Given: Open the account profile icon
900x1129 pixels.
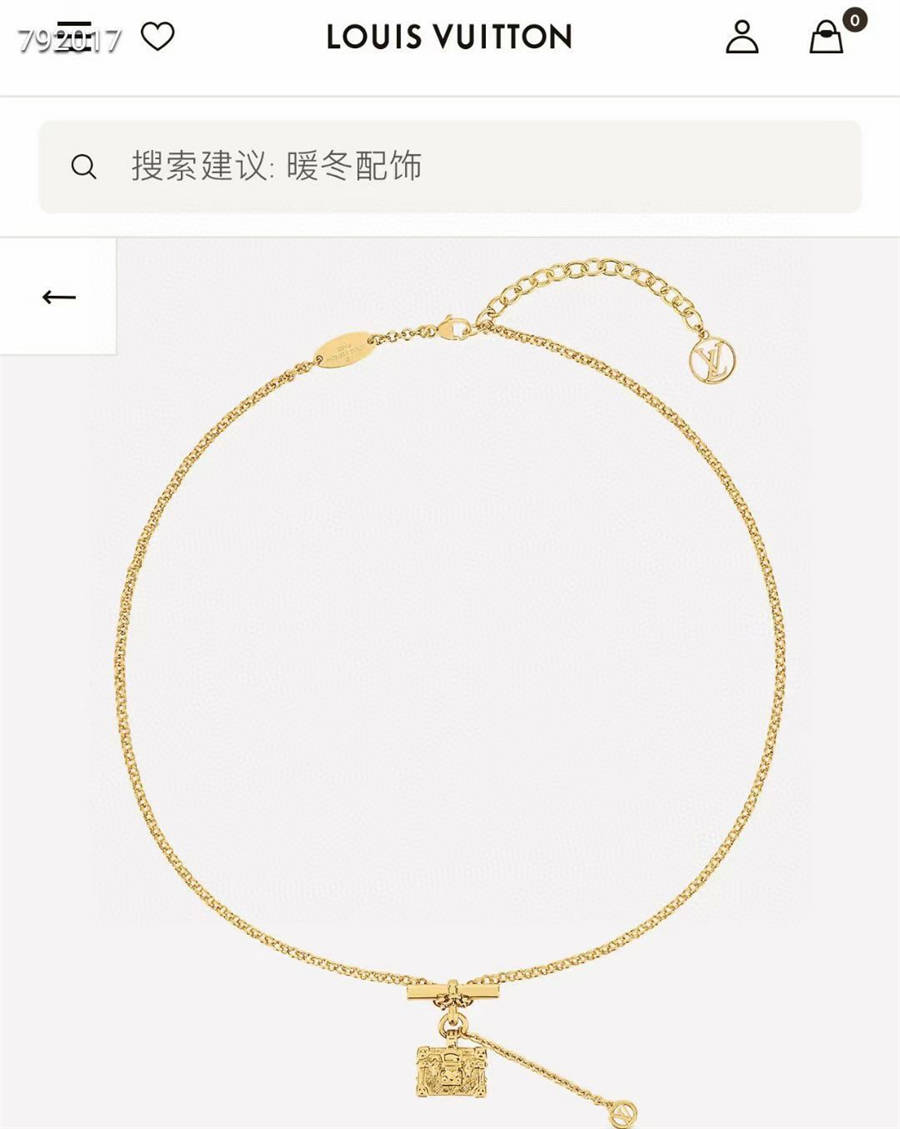Looking at the screenshot, I should [x=742, y=37].
